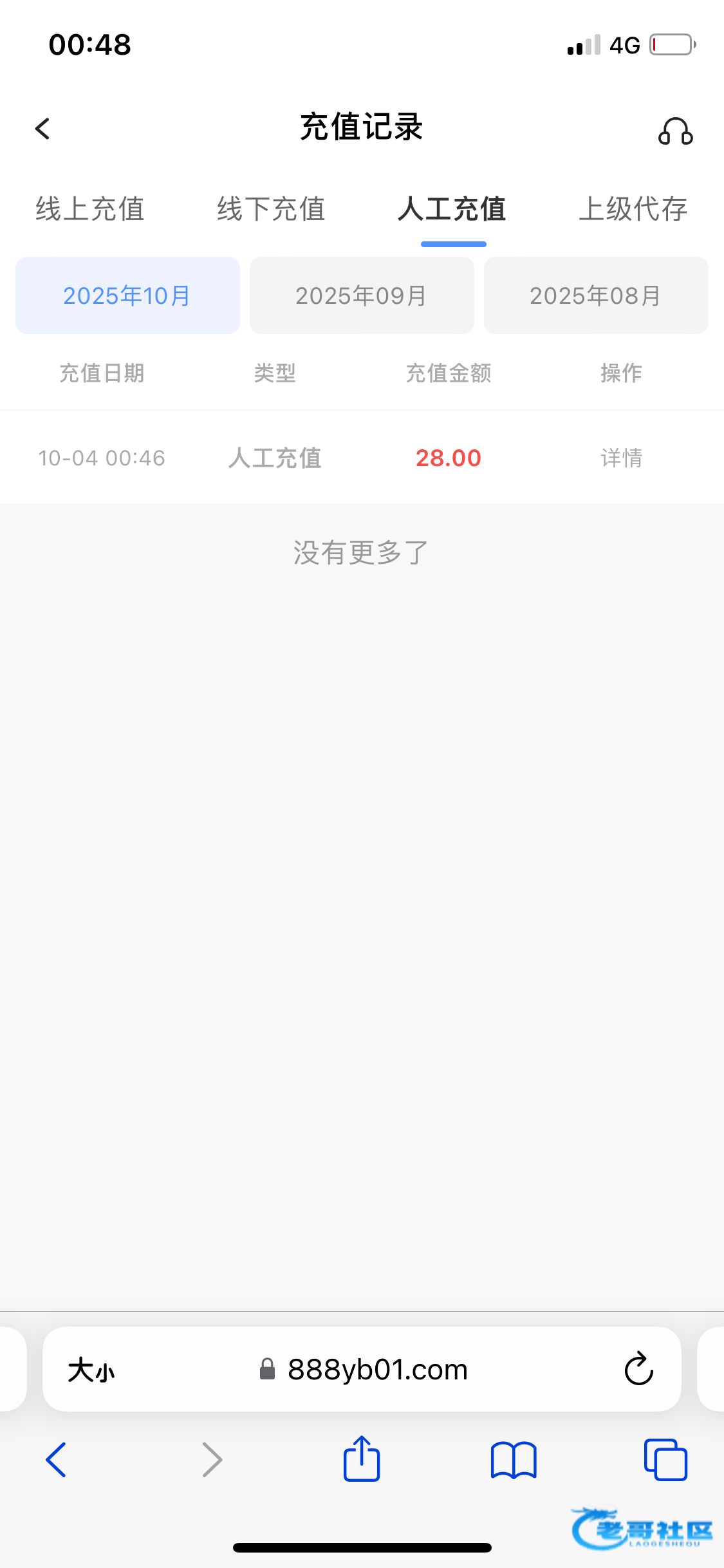Show all open browser tabs
The width and height of the screenshot is (724, 1568).
(665, 1460)
